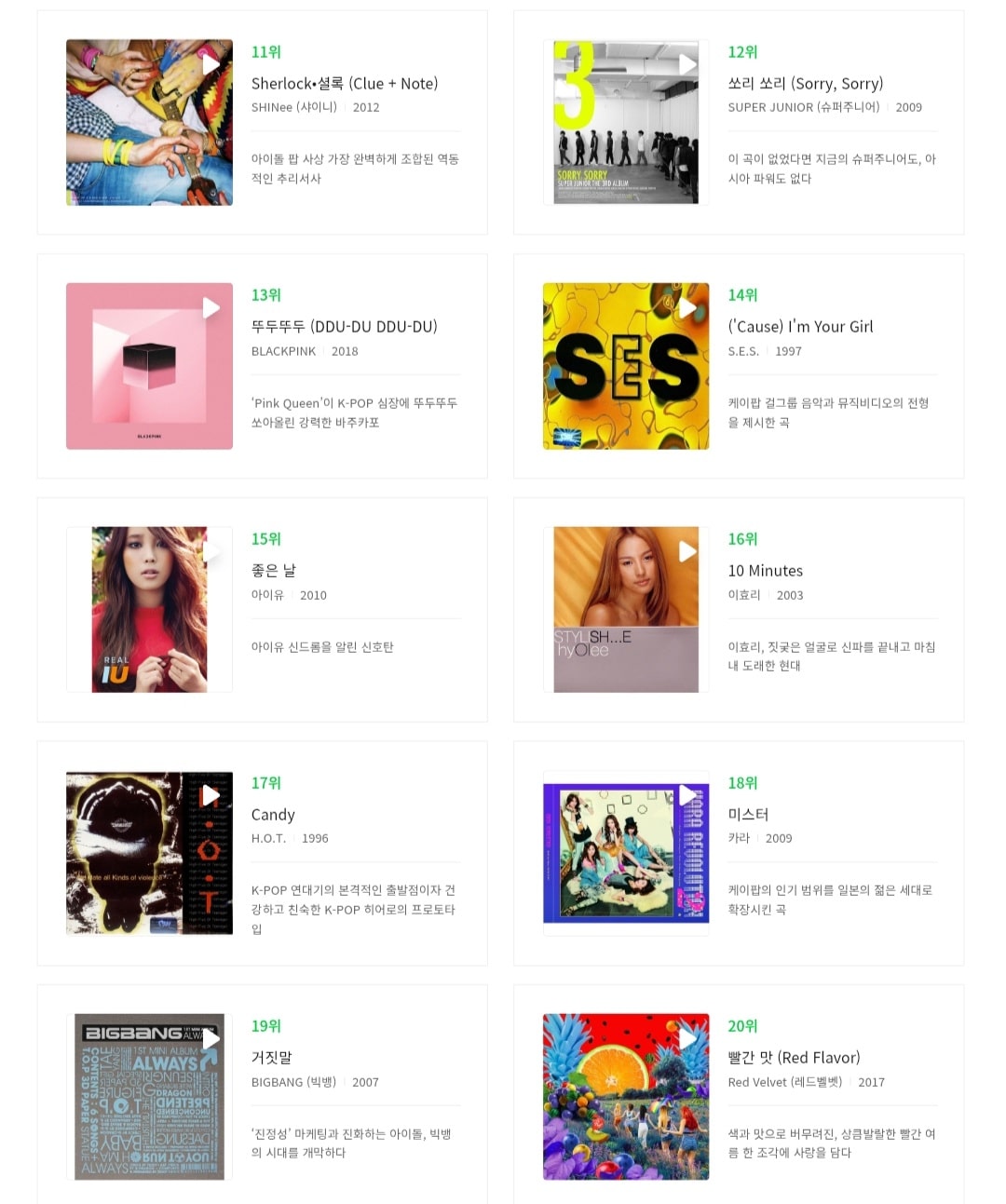Open the 18위 미스터 song card

pyautogui.click(x=748, y=815)
